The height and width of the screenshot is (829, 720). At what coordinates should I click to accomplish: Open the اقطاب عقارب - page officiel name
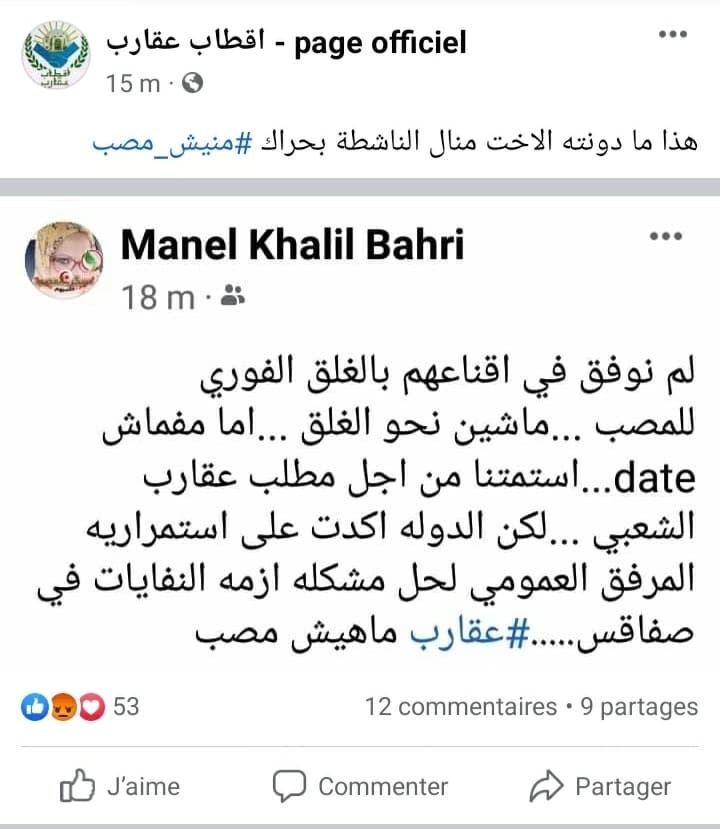286,43
